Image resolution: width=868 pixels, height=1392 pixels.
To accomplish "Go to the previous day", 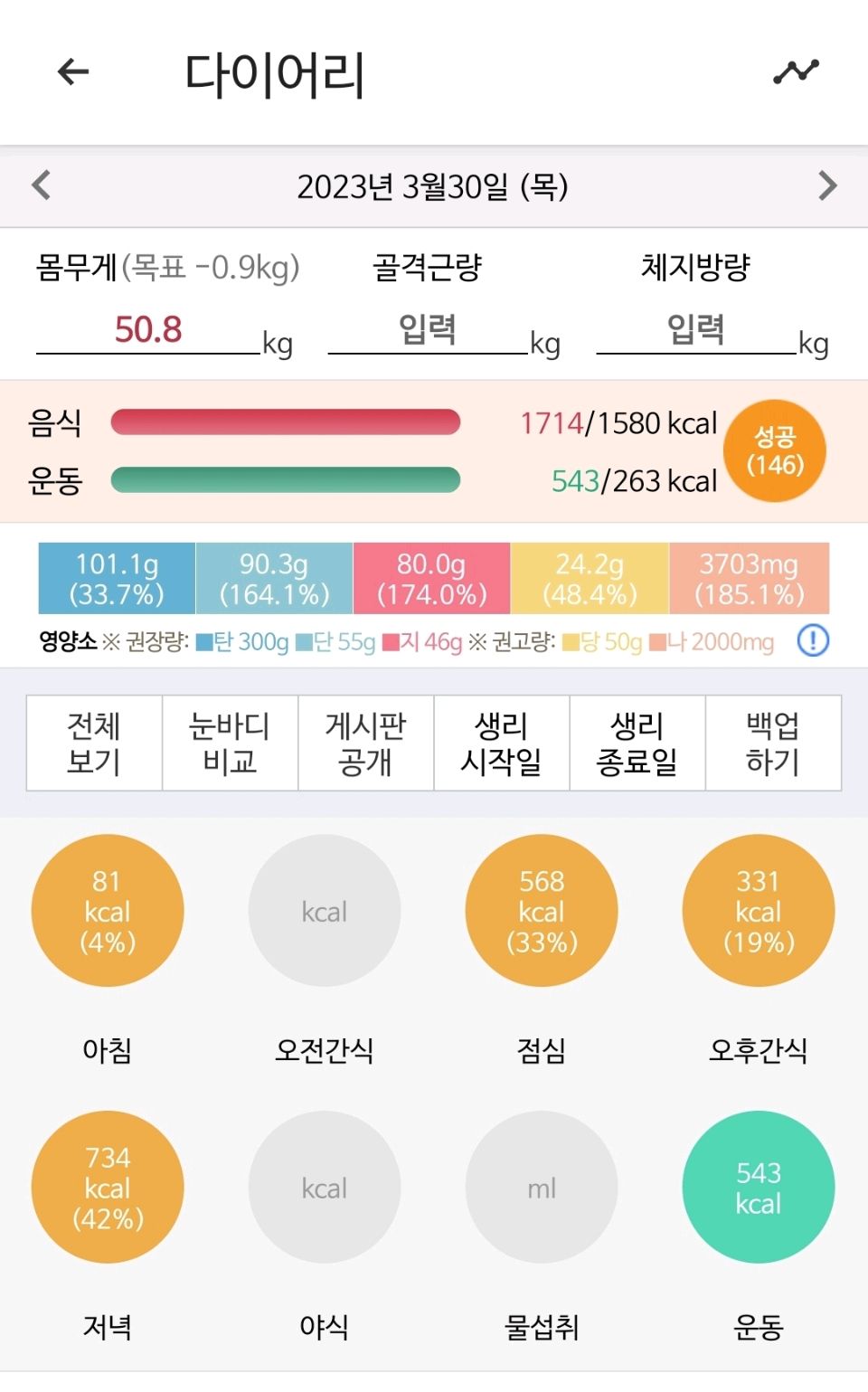I will tap(42, 185).
